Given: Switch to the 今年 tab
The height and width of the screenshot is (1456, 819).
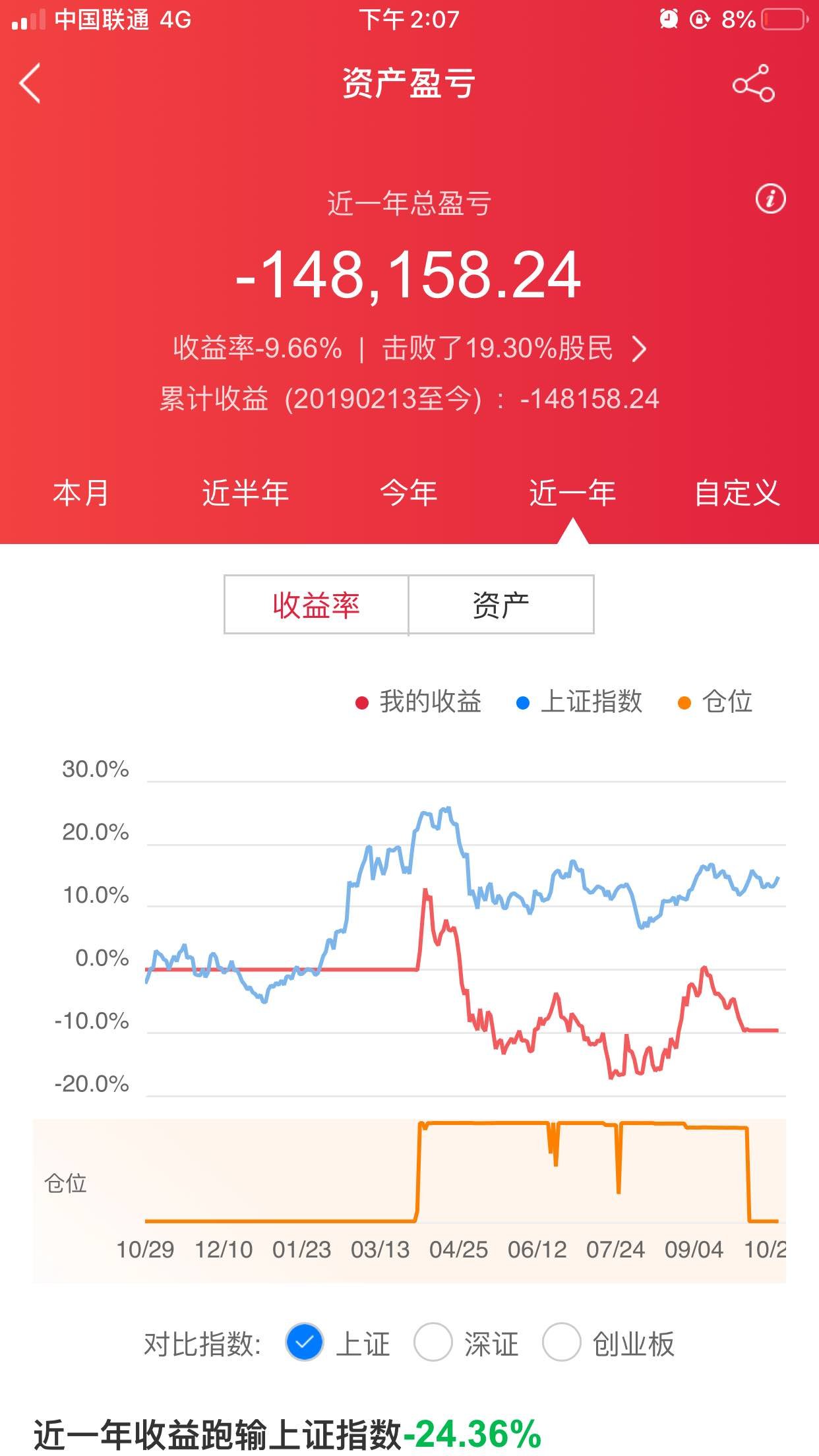Looking at the screenshot, I should [409, 493].
